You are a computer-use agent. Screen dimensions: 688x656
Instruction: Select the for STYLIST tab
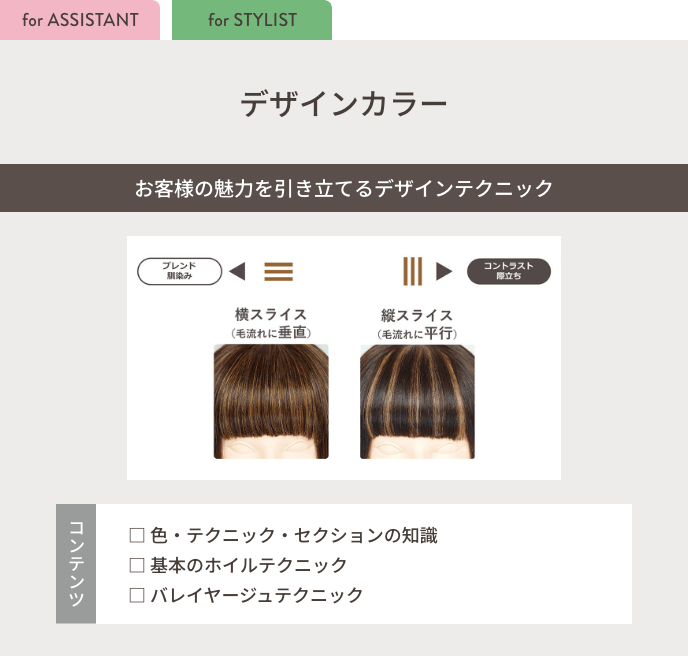[252, 20]
